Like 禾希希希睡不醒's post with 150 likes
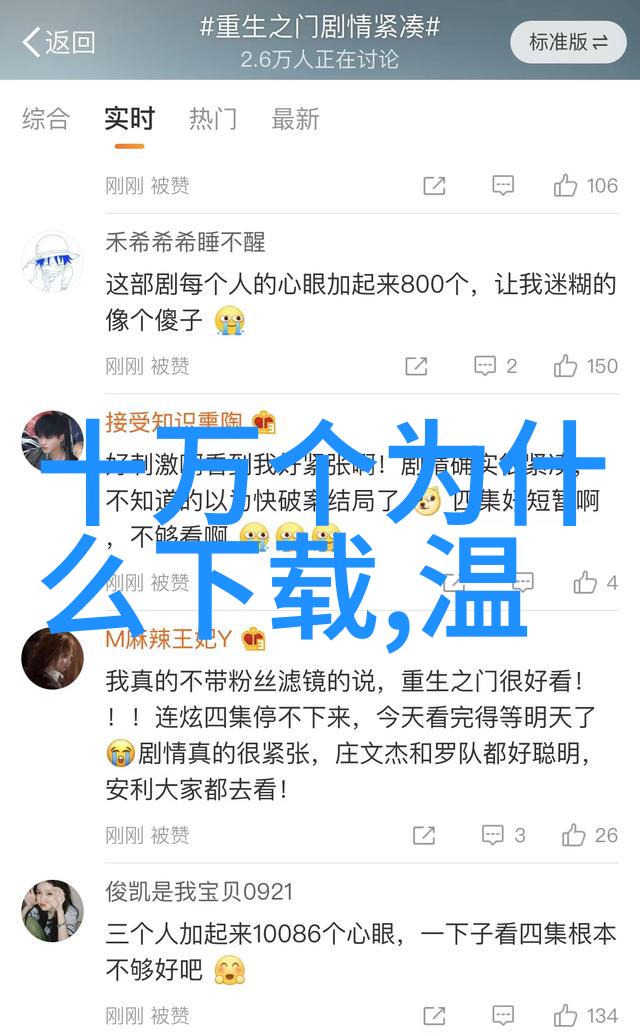Screen dimensions: 640x1033 [586, 366]
